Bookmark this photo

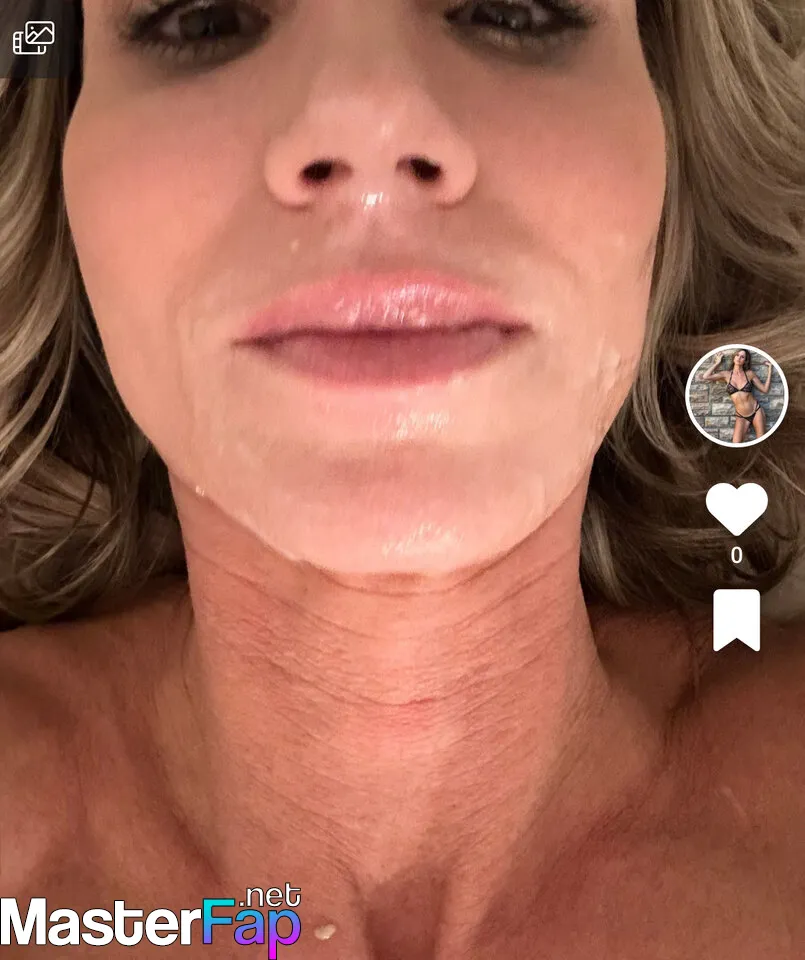pyautogui.click(x=736, y=620)
